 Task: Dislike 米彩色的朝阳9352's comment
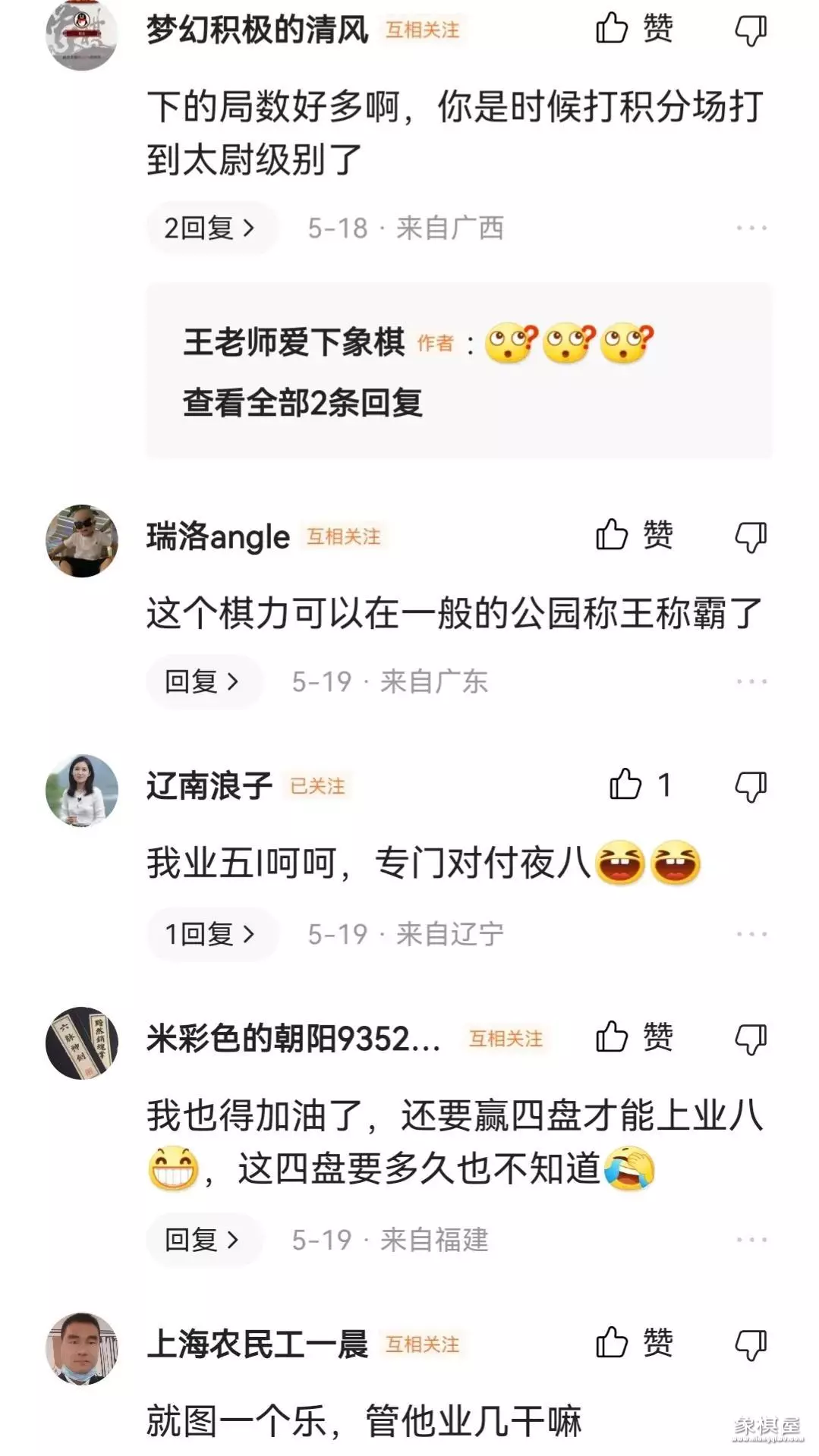(751, 1039)
